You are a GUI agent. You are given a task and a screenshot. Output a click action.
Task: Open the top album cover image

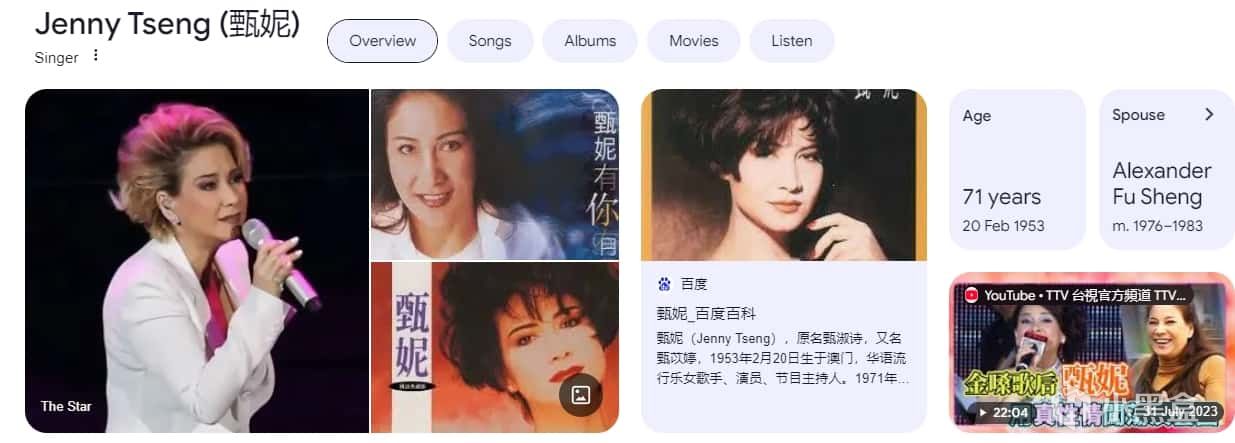(494, 174)
